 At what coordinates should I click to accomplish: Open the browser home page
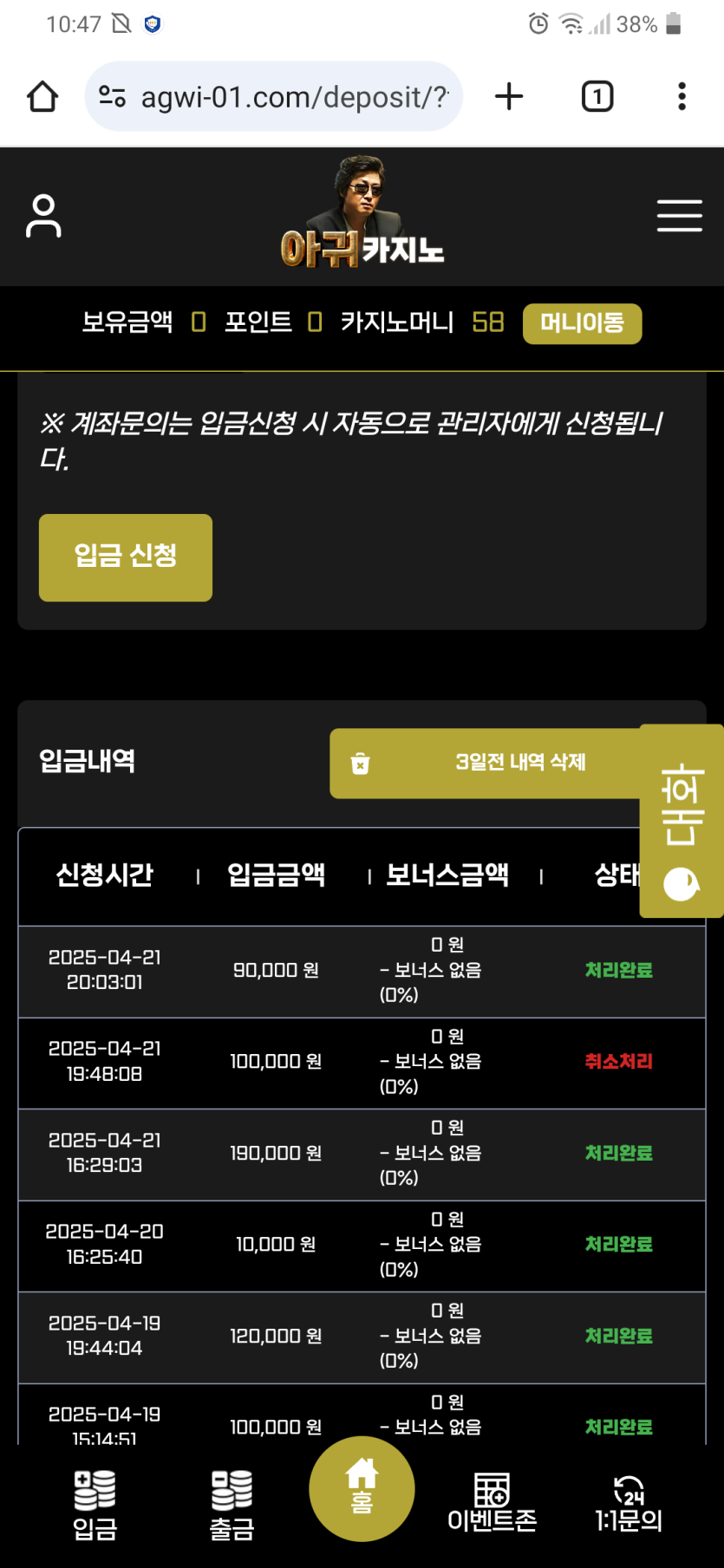[42, 96]
